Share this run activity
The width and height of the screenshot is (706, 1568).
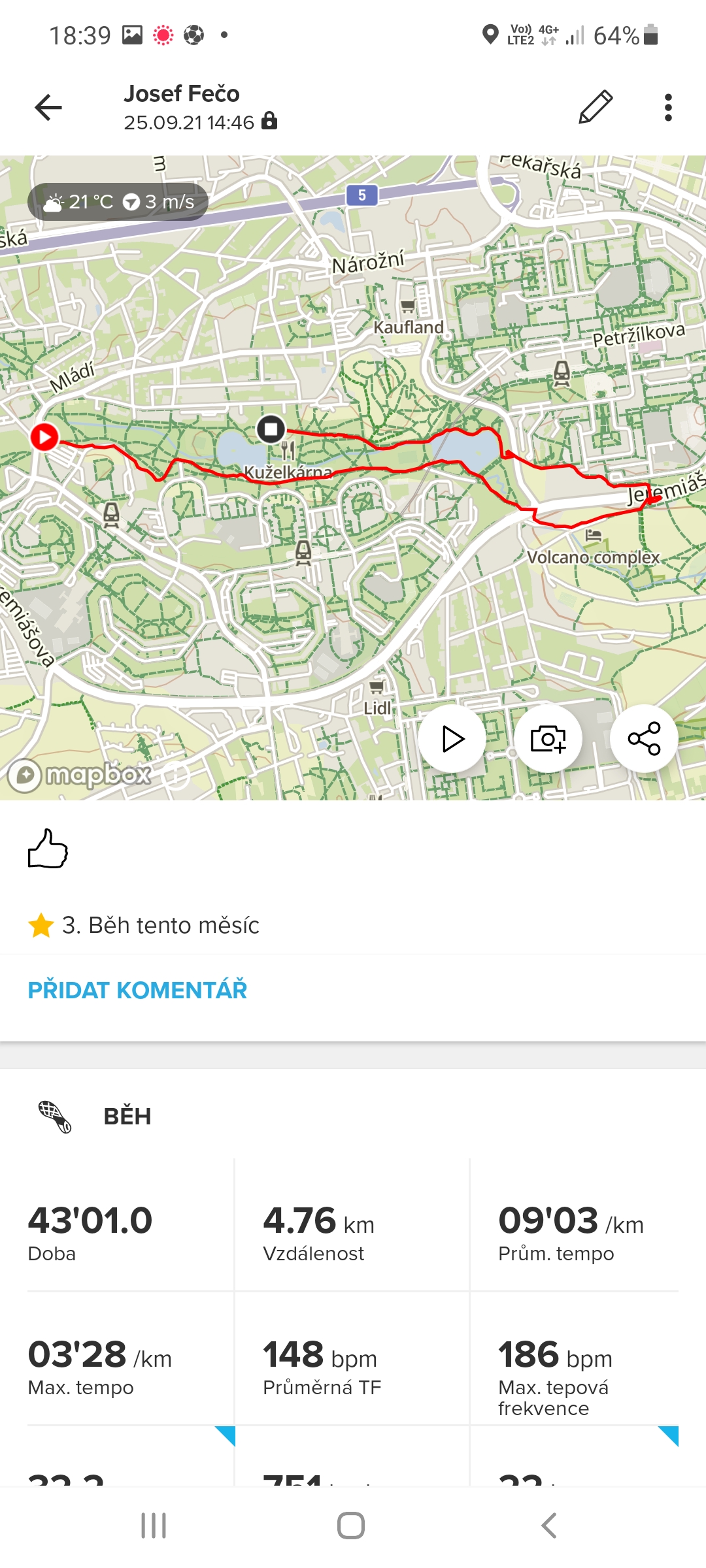[644, 739]
